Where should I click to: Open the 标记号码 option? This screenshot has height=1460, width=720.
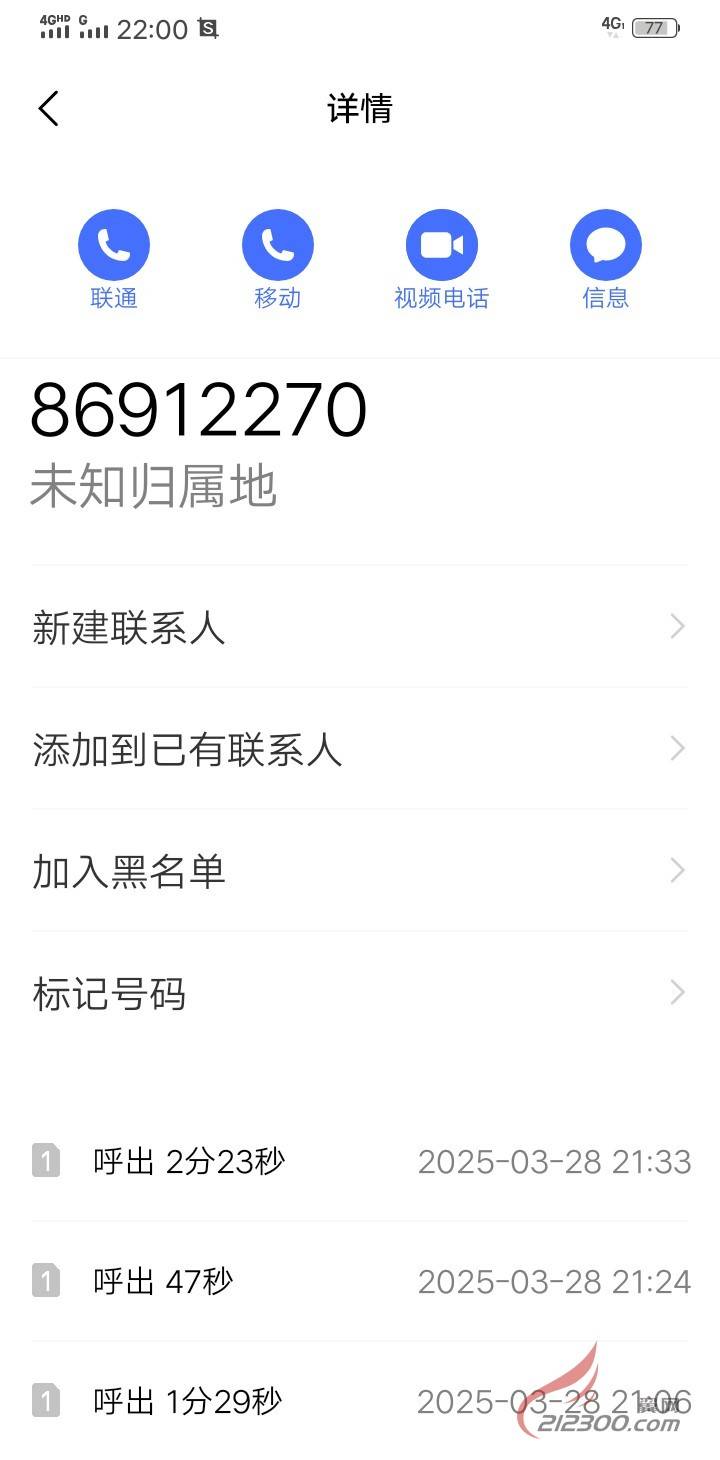(x=360, y=994)
